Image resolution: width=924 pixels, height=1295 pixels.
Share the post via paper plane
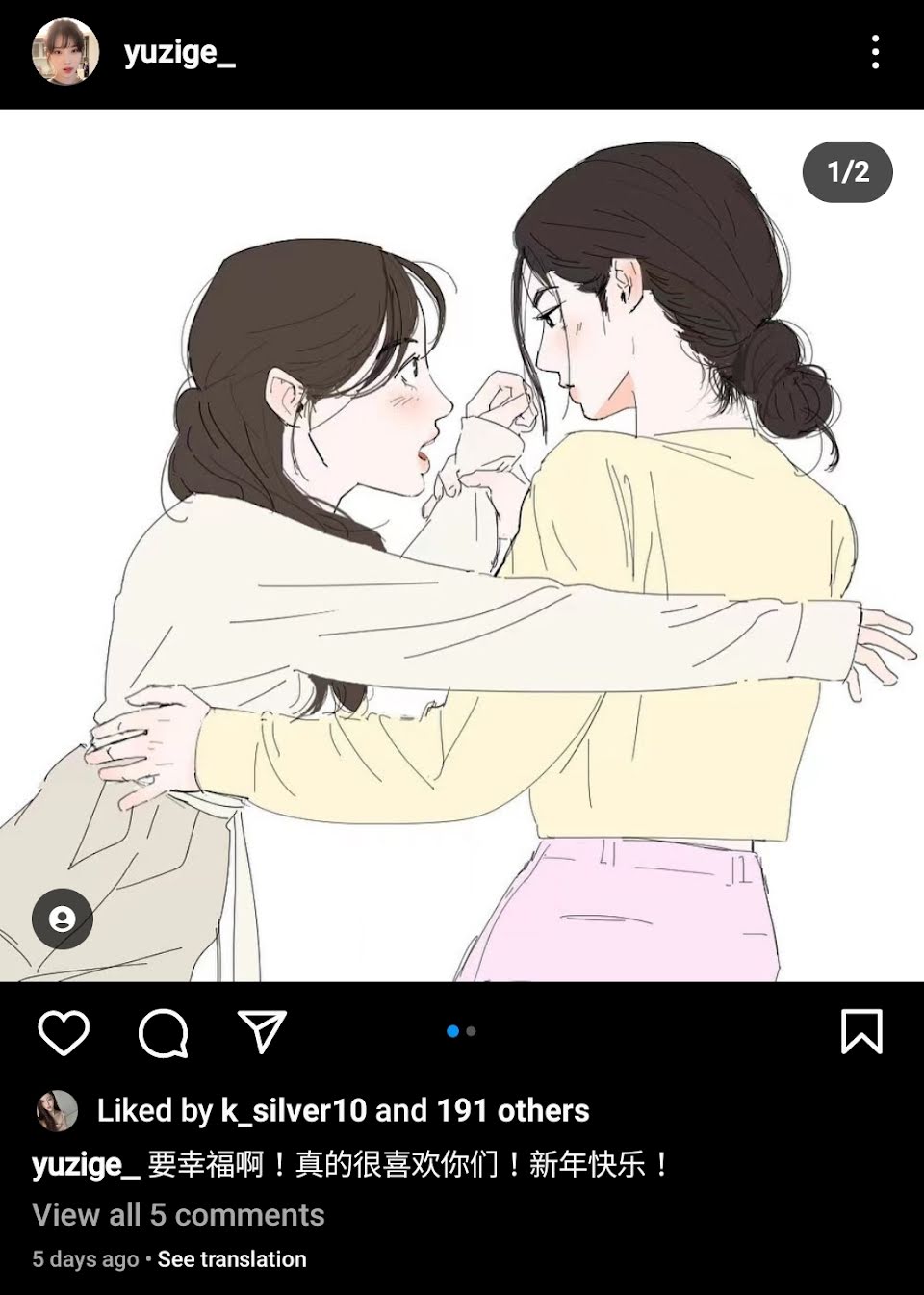(262, 1031)
